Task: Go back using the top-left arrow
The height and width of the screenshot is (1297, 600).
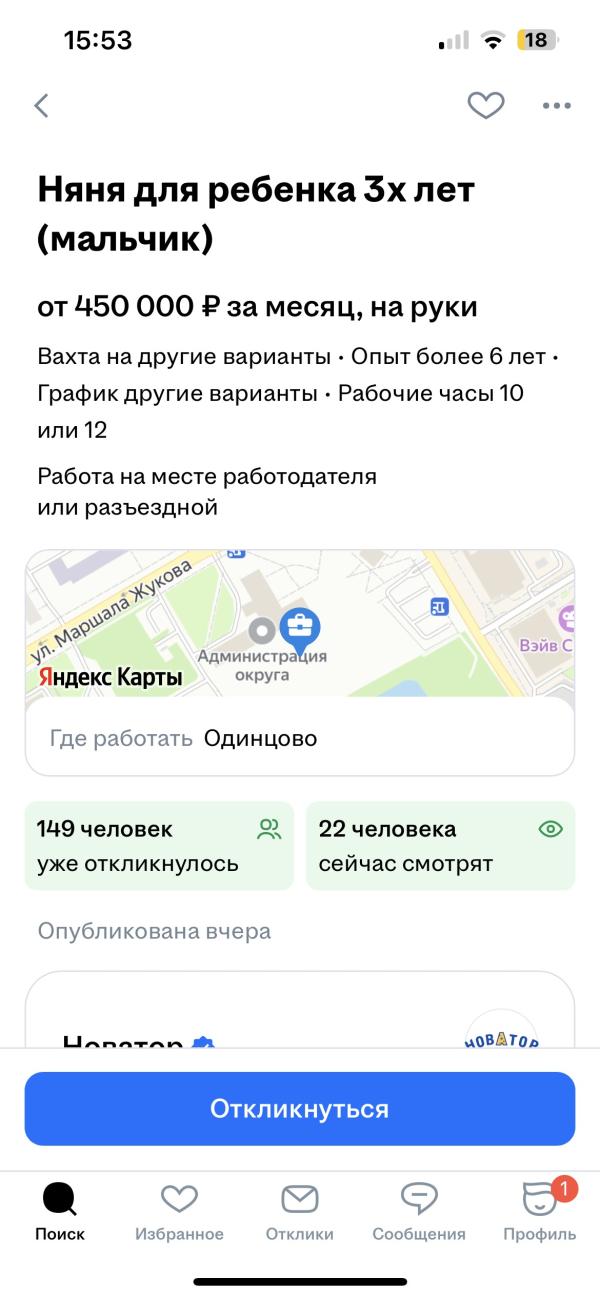Action: 41,105
